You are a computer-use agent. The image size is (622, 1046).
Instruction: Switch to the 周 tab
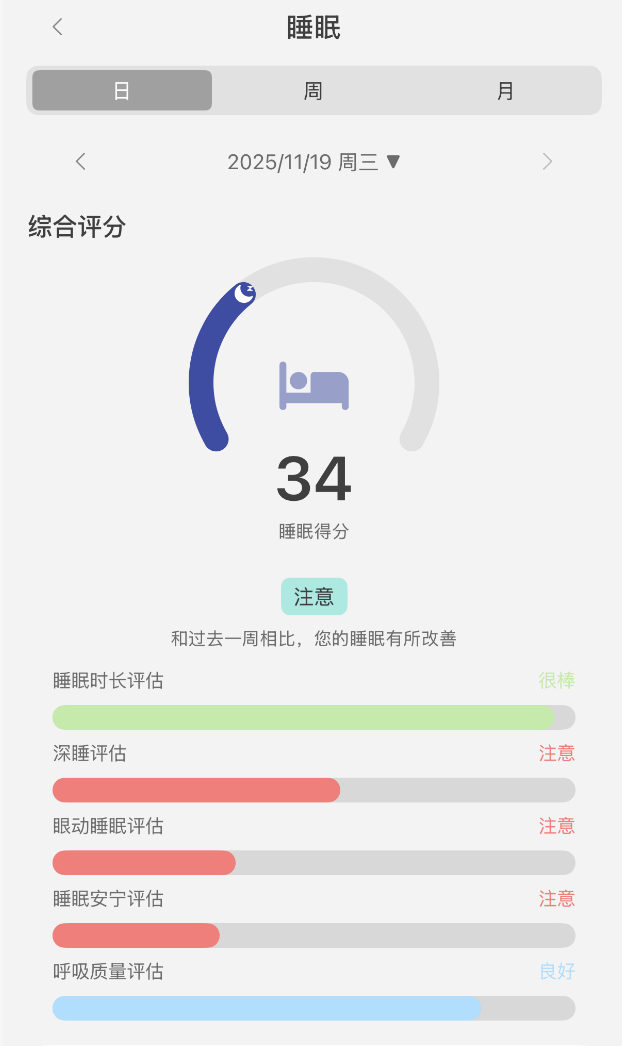coord(313,91)
